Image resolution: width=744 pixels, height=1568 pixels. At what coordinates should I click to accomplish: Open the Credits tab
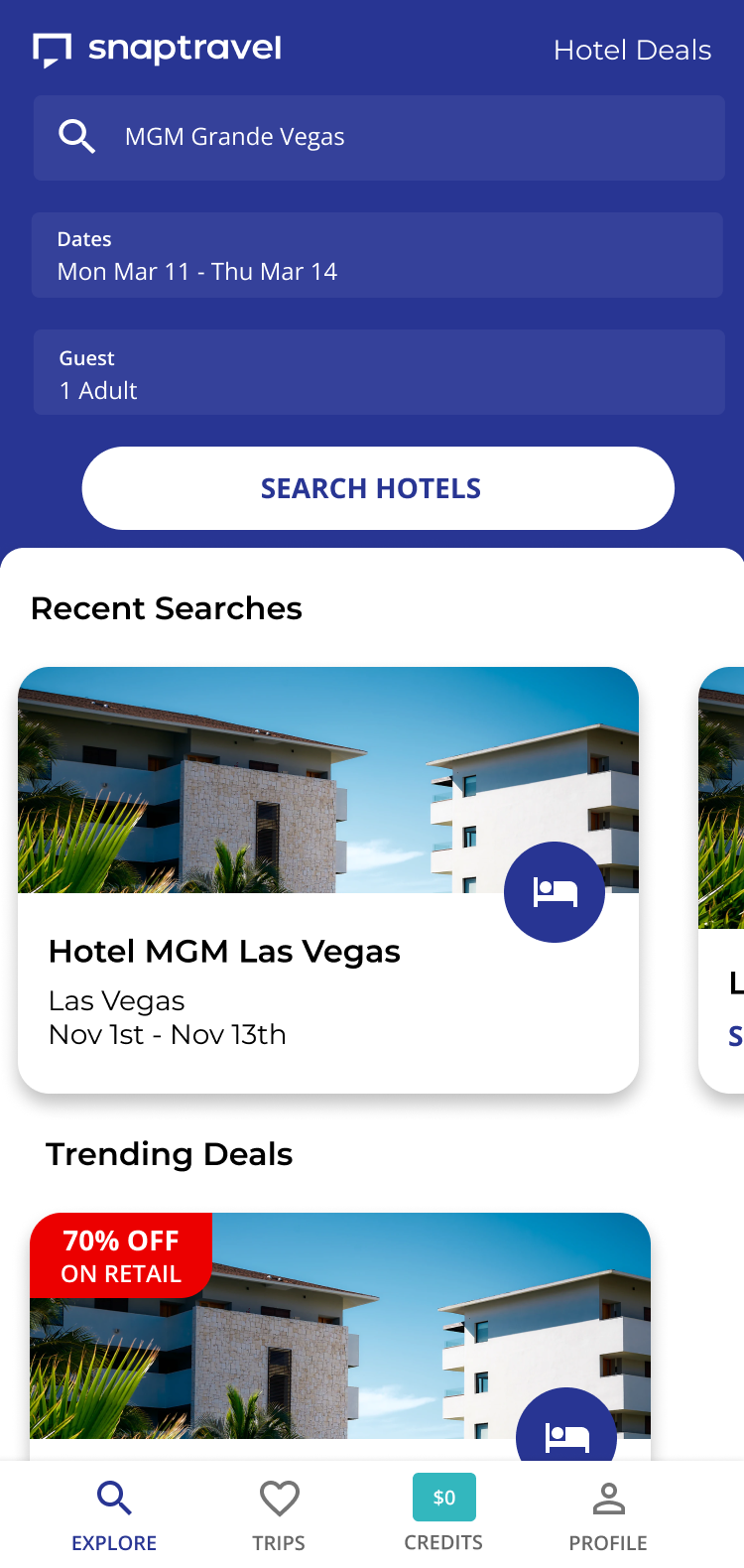pos(443,1514)
